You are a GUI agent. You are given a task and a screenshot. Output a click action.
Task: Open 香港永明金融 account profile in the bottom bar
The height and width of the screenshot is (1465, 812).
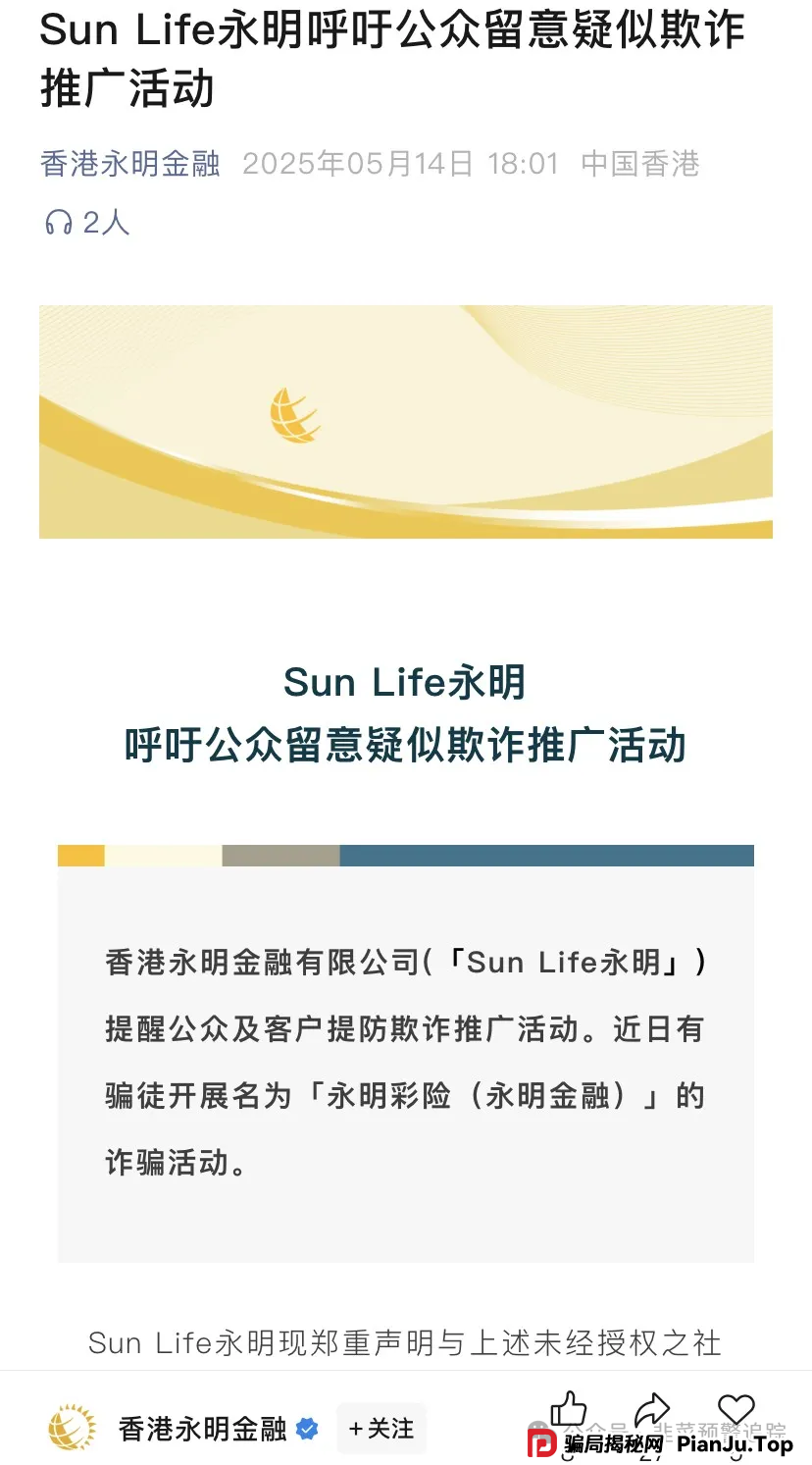coord(202,1429)
